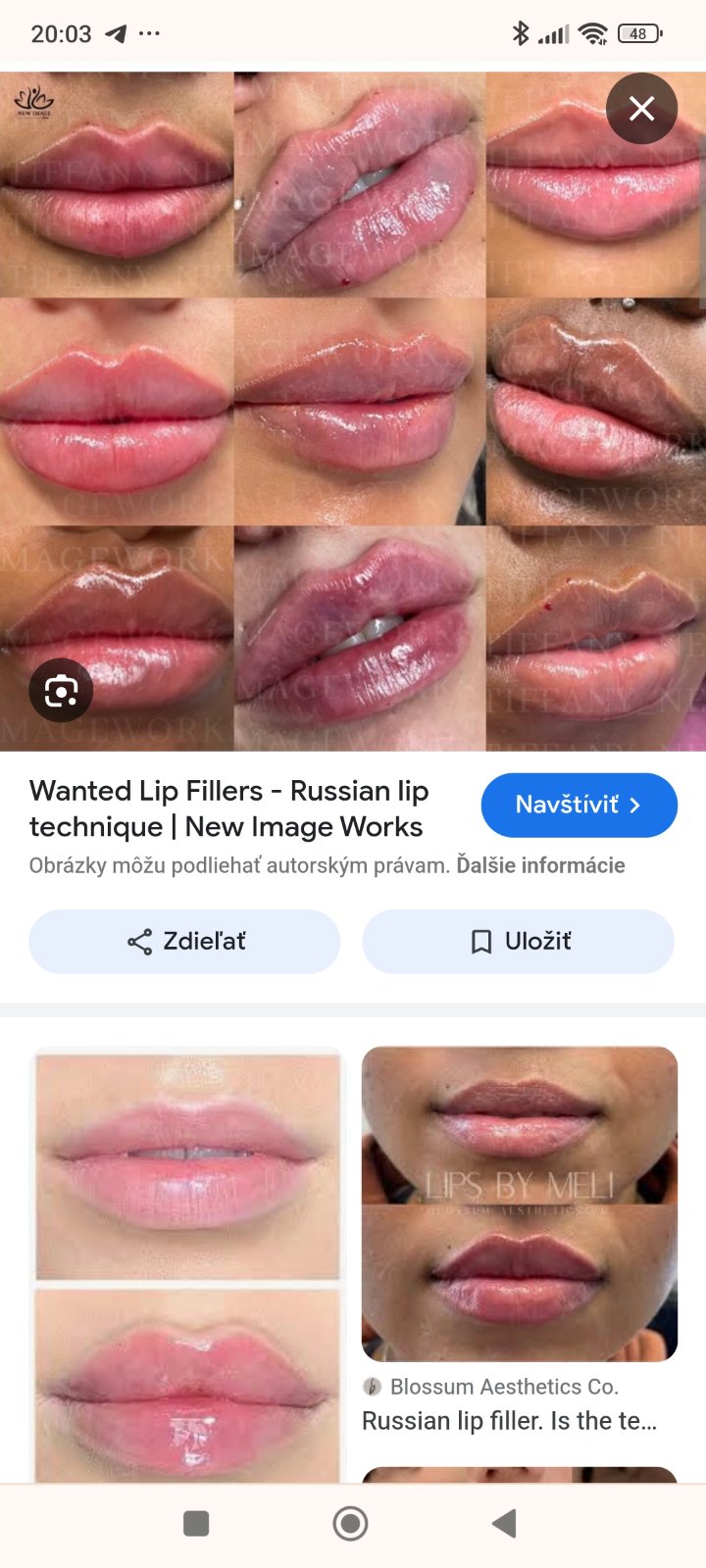Screen dimensions: 706x1568
Task: Save the image with Uložiť
Action: (518, 942)
